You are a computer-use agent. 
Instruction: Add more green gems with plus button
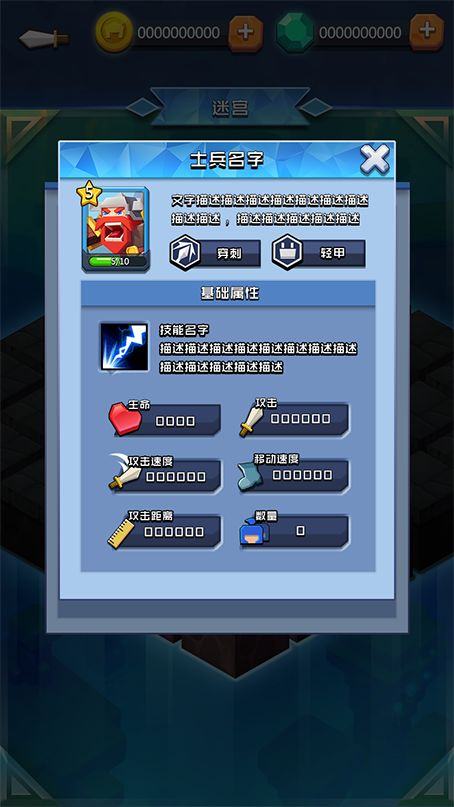pos(427,32)
